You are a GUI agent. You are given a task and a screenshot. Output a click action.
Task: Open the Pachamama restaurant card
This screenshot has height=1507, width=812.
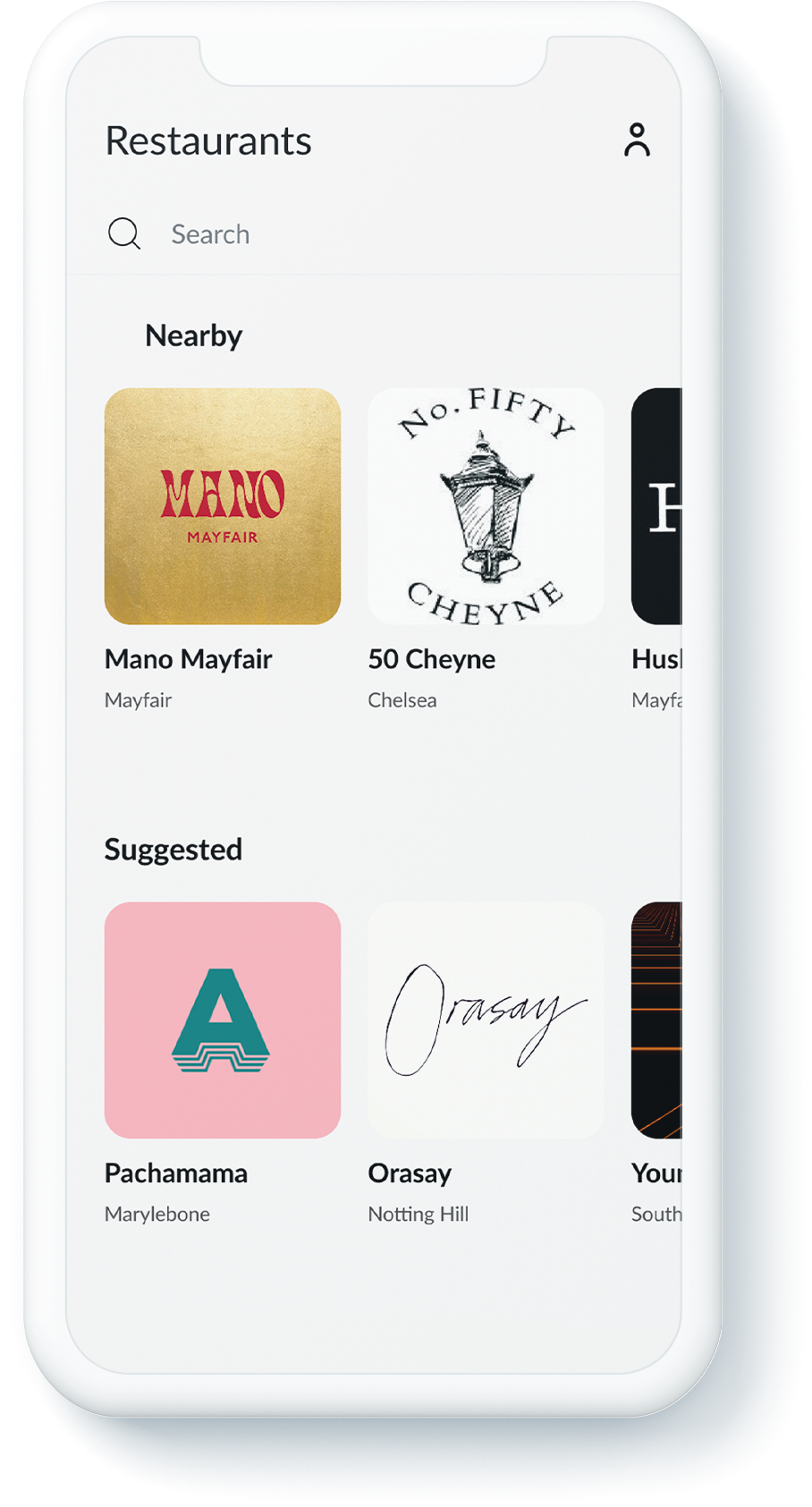223,1020
